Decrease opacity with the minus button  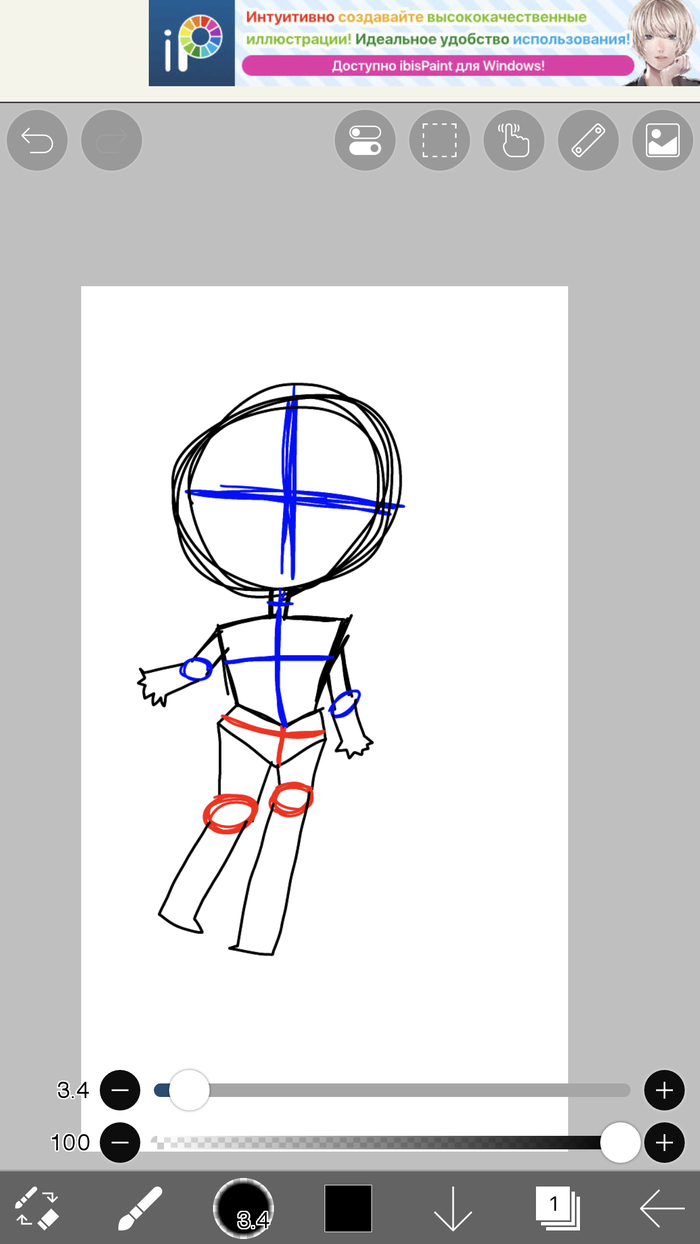[x=120, y=1142]
